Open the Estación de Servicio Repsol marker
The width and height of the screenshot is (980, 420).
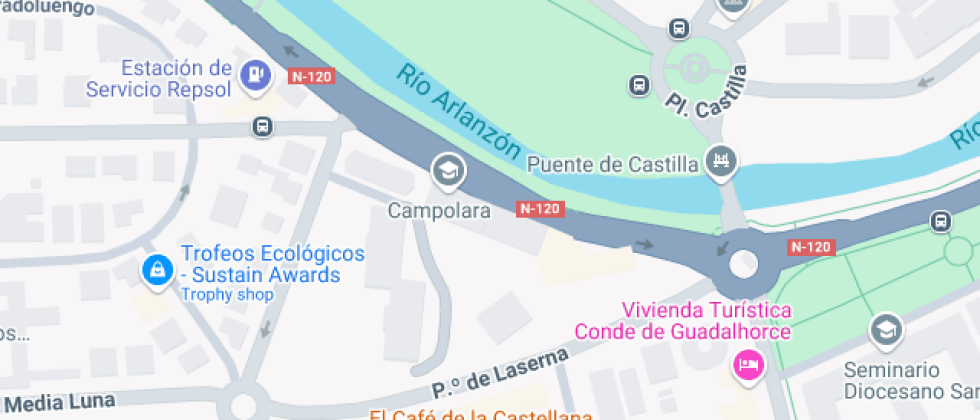[x=256, y=73]
